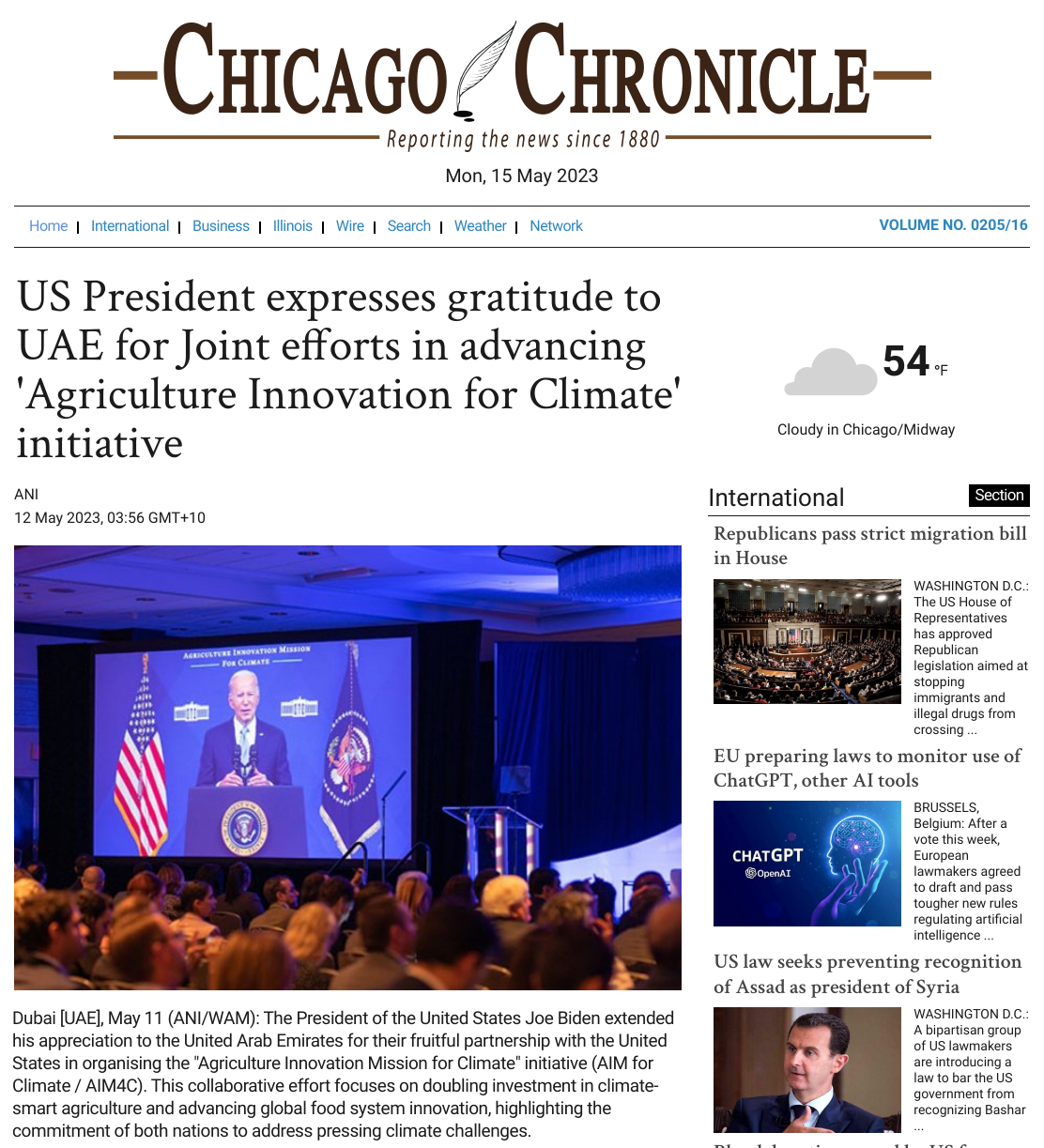Tap the Chicago Chronicle masthead logo

tap(522, 86)
